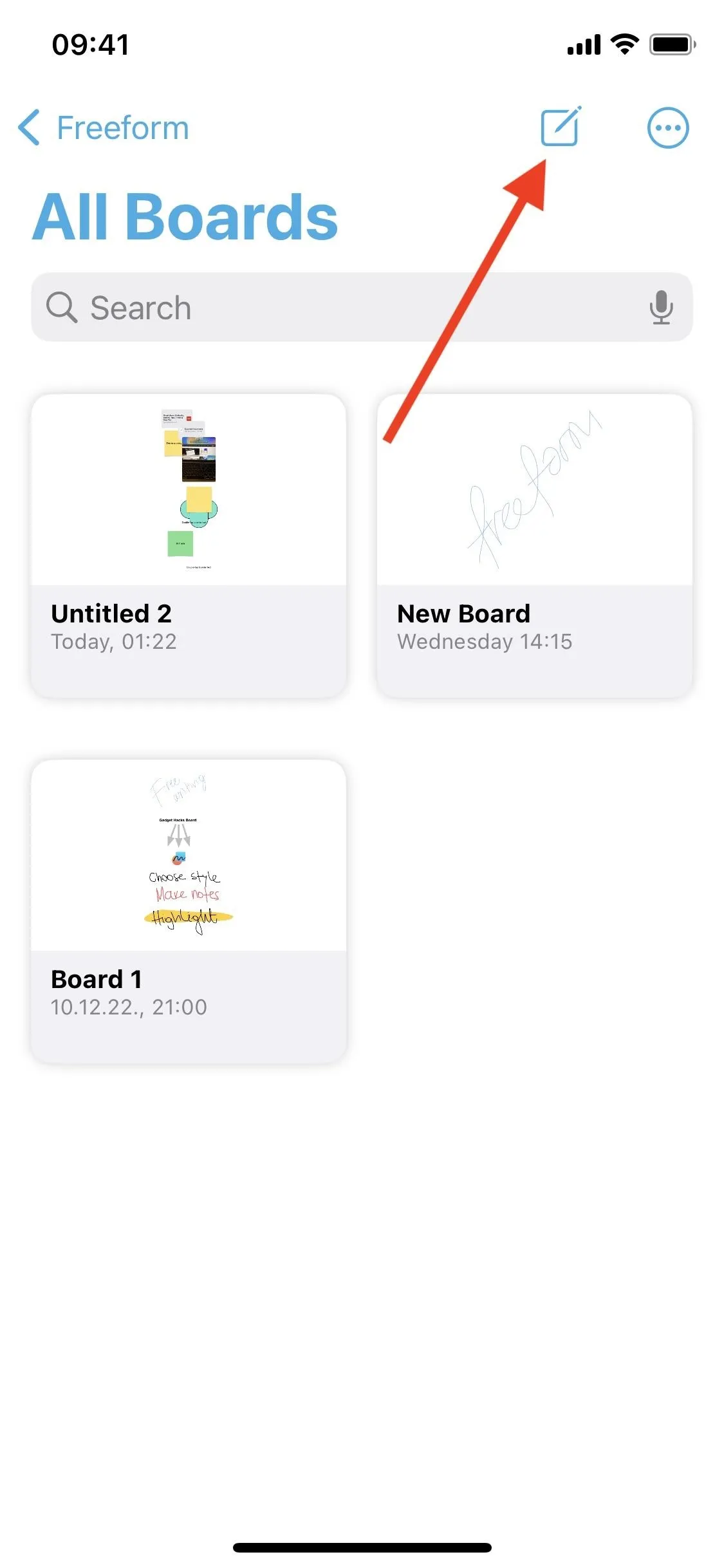Open the Untitled 2 board
The image size is (724, 1568).
[189, 546]
